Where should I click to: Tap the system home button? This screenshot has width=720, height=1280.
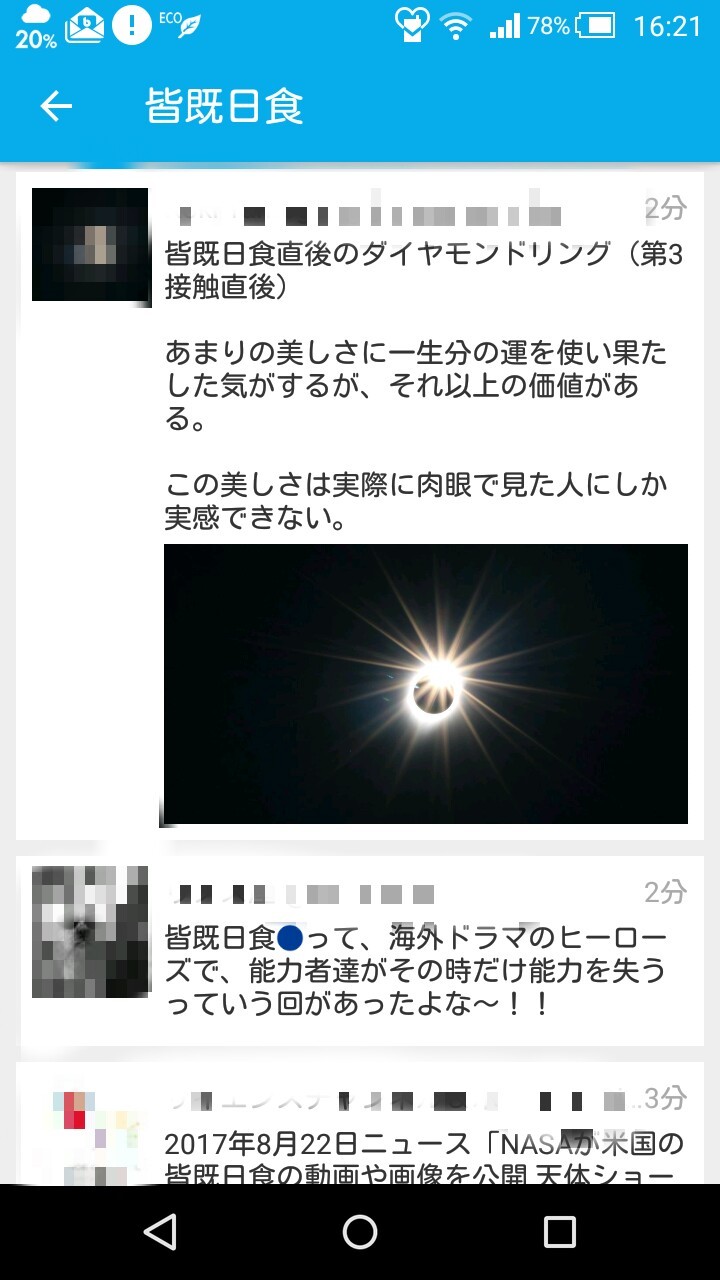point(360,1232)
